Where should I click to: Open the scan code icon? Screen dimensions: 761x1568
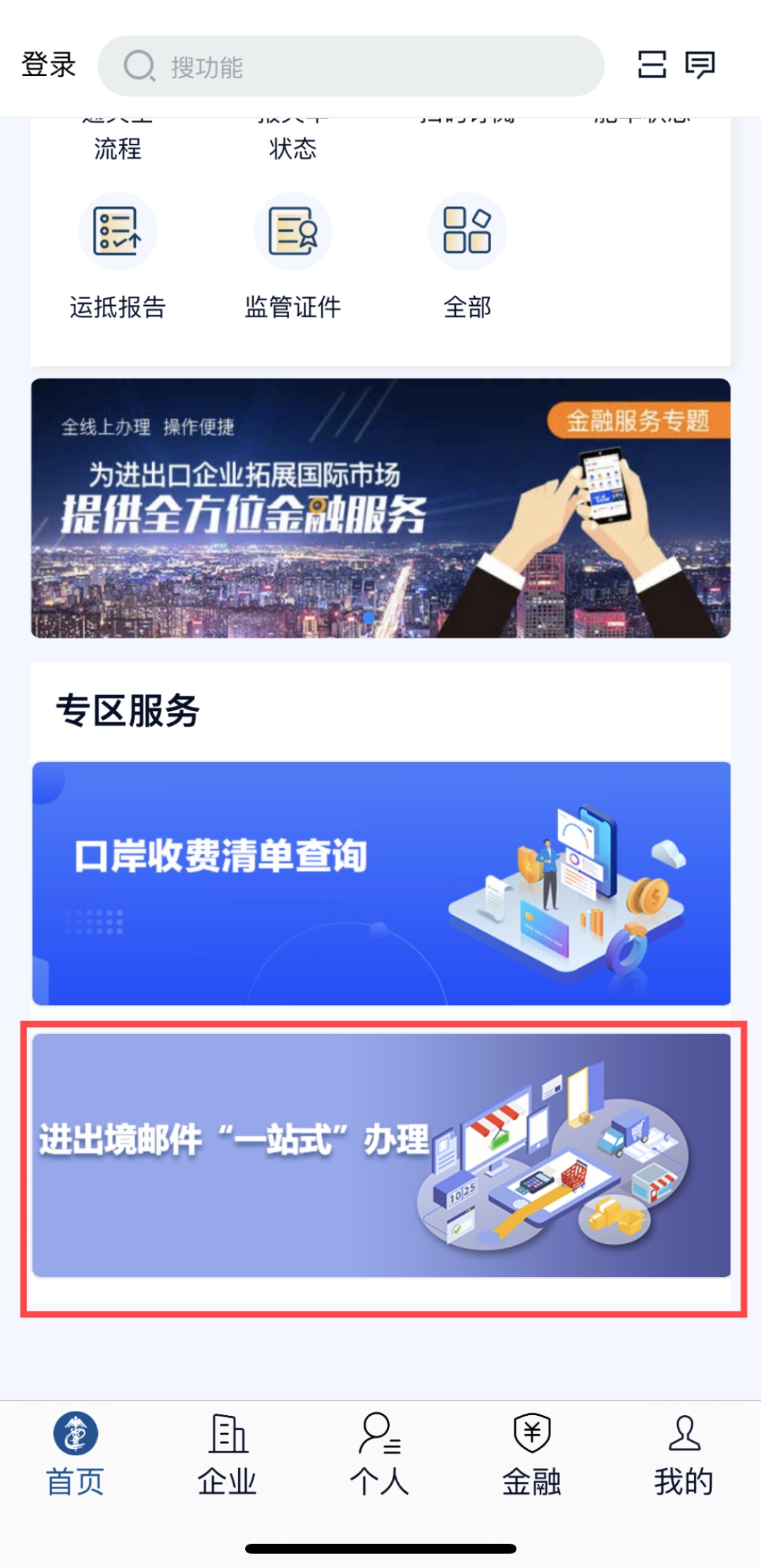click(652, 65)
